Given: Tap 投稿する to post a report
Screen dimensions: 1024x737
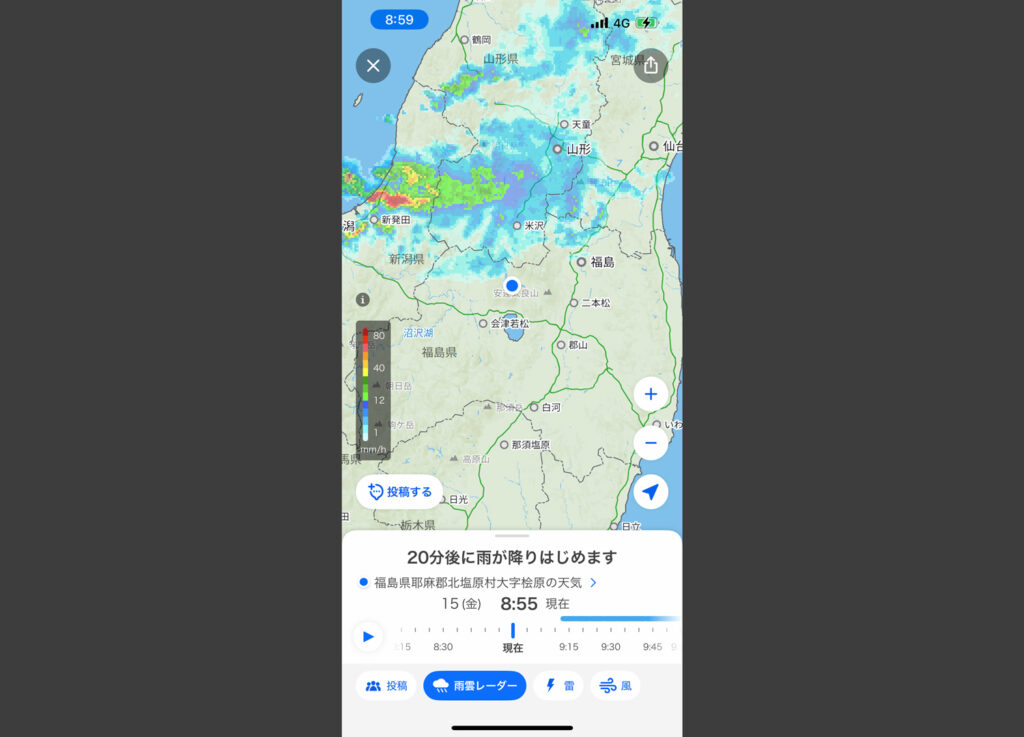Looking at the screenshot, I should (x=399, y=492).
